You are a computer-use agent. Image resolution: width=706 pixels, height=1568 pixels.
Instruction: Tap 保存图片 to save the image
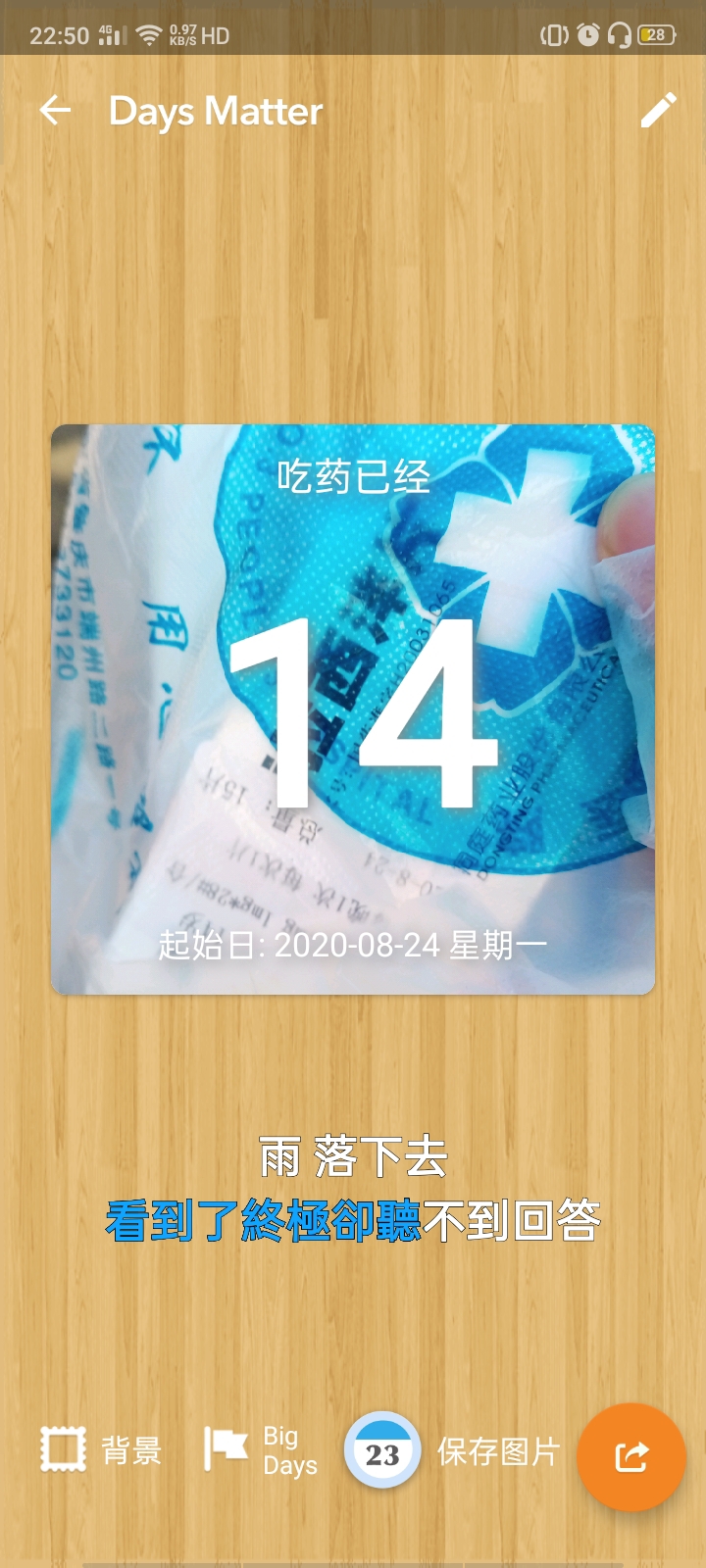(x=497, y=1451)
